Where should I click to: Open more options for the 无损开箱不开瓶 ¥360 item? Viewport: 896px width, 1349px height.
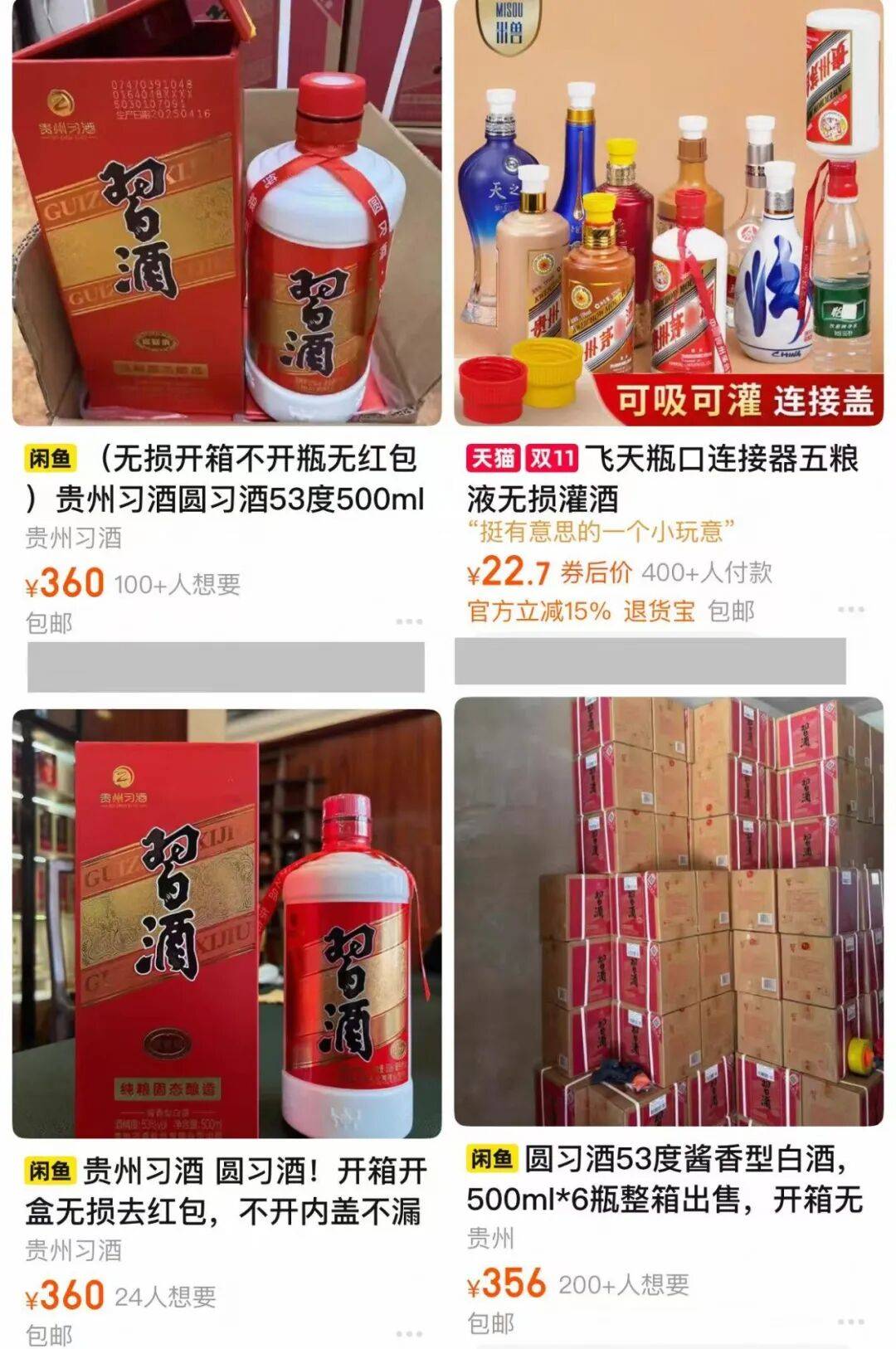tap(408, 621)
